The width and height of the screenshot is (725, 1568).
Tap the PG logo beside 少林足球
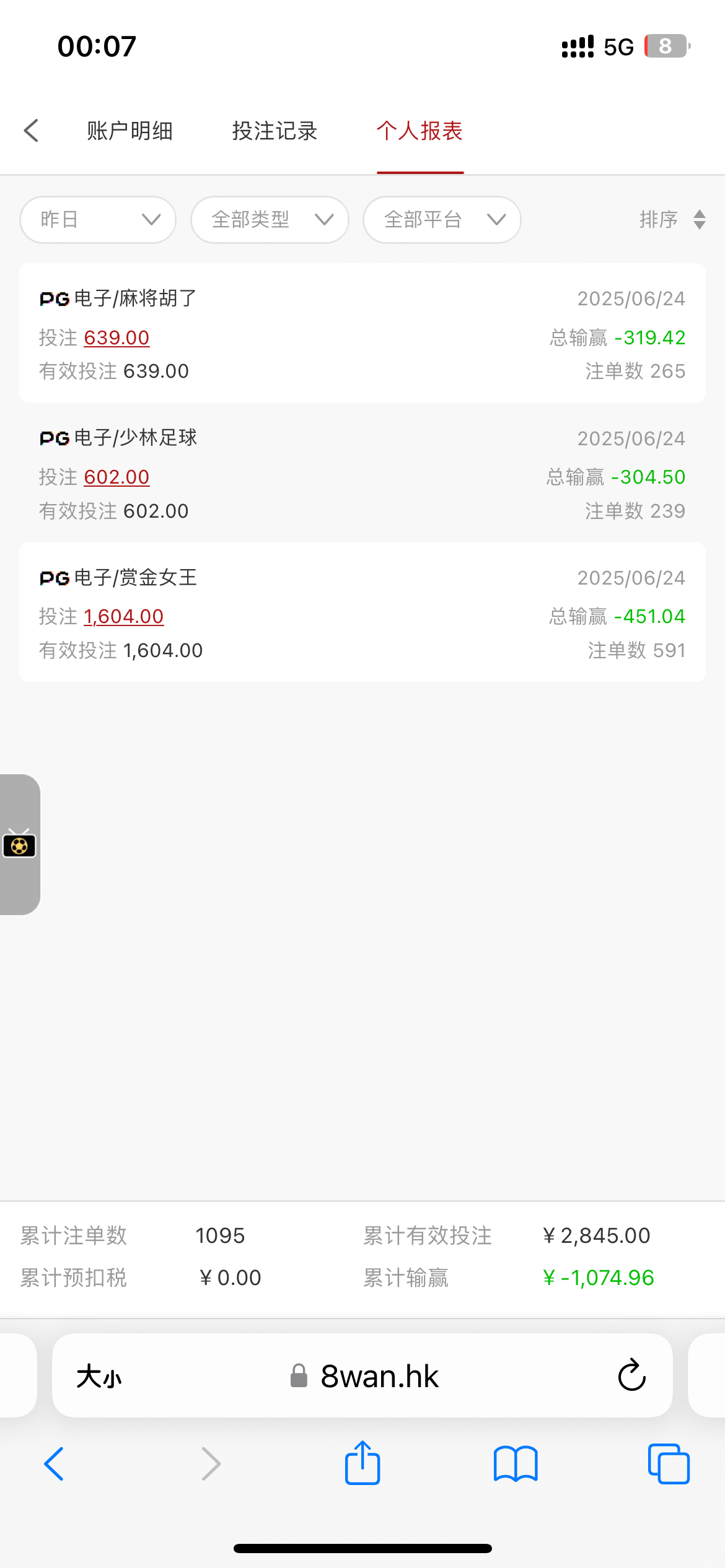(52, 437)
